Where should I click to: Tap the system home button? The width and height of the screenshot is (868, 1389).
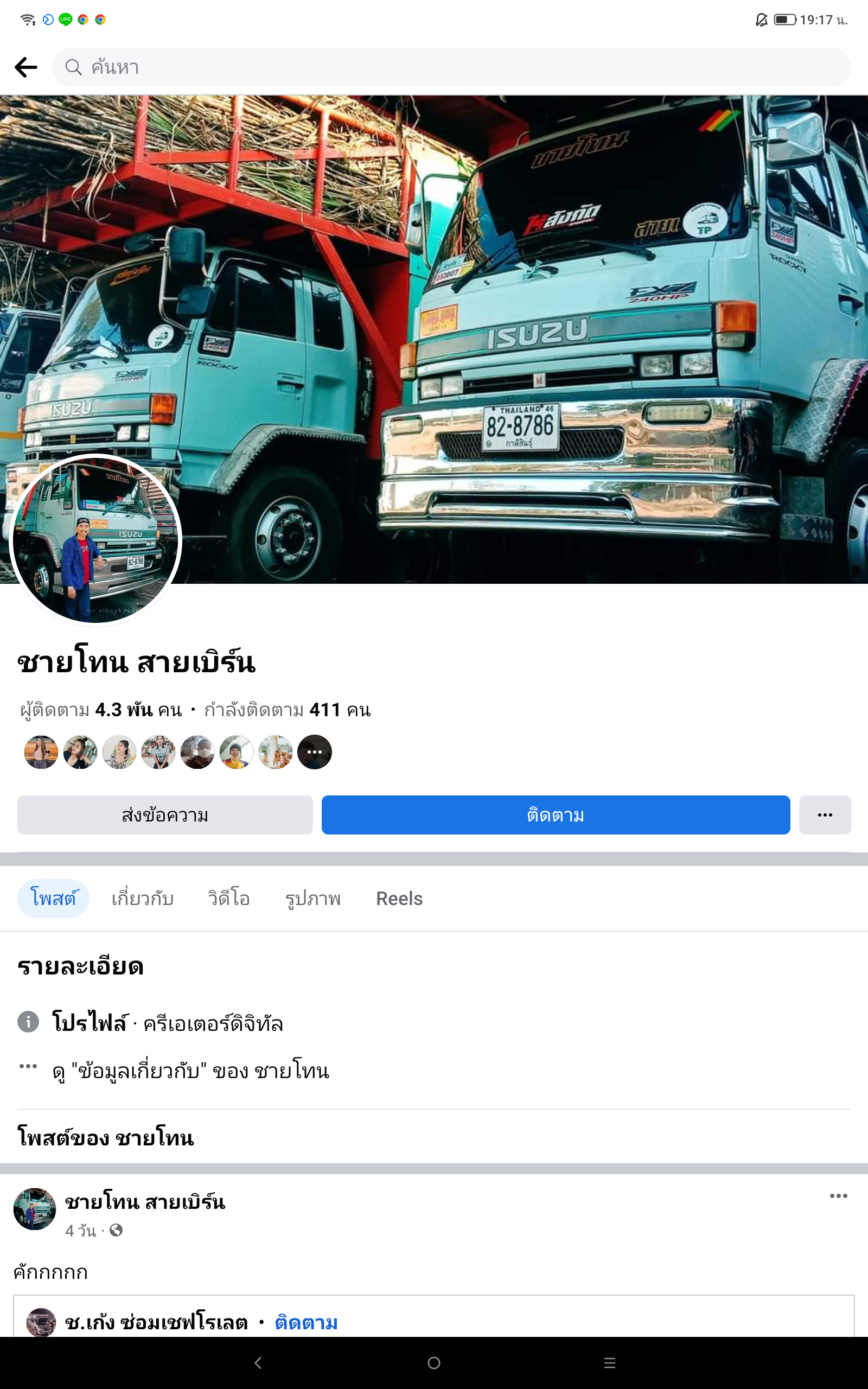pyautogui.click(x=434, y=1362)
